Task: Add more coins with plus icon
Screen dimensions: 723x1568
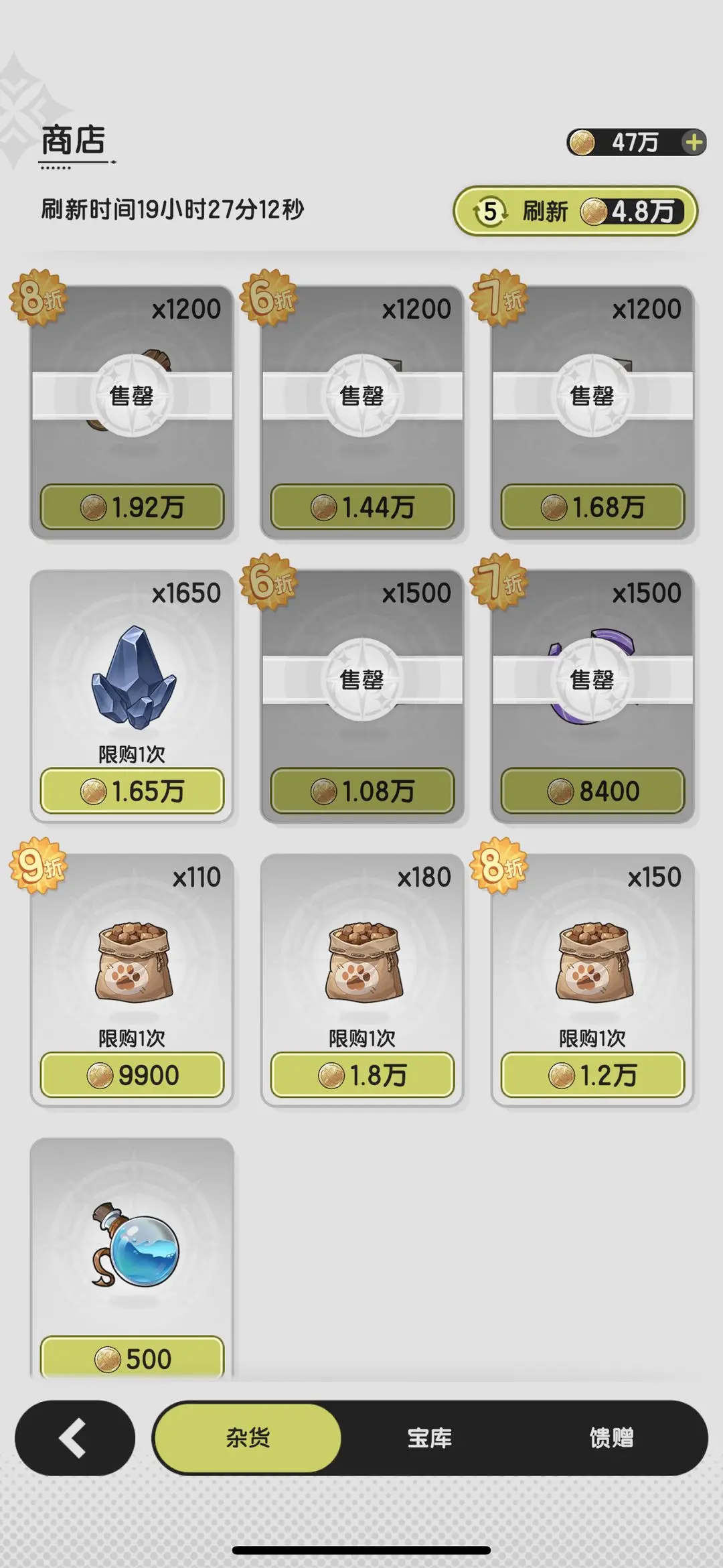Action: [694, 142]
